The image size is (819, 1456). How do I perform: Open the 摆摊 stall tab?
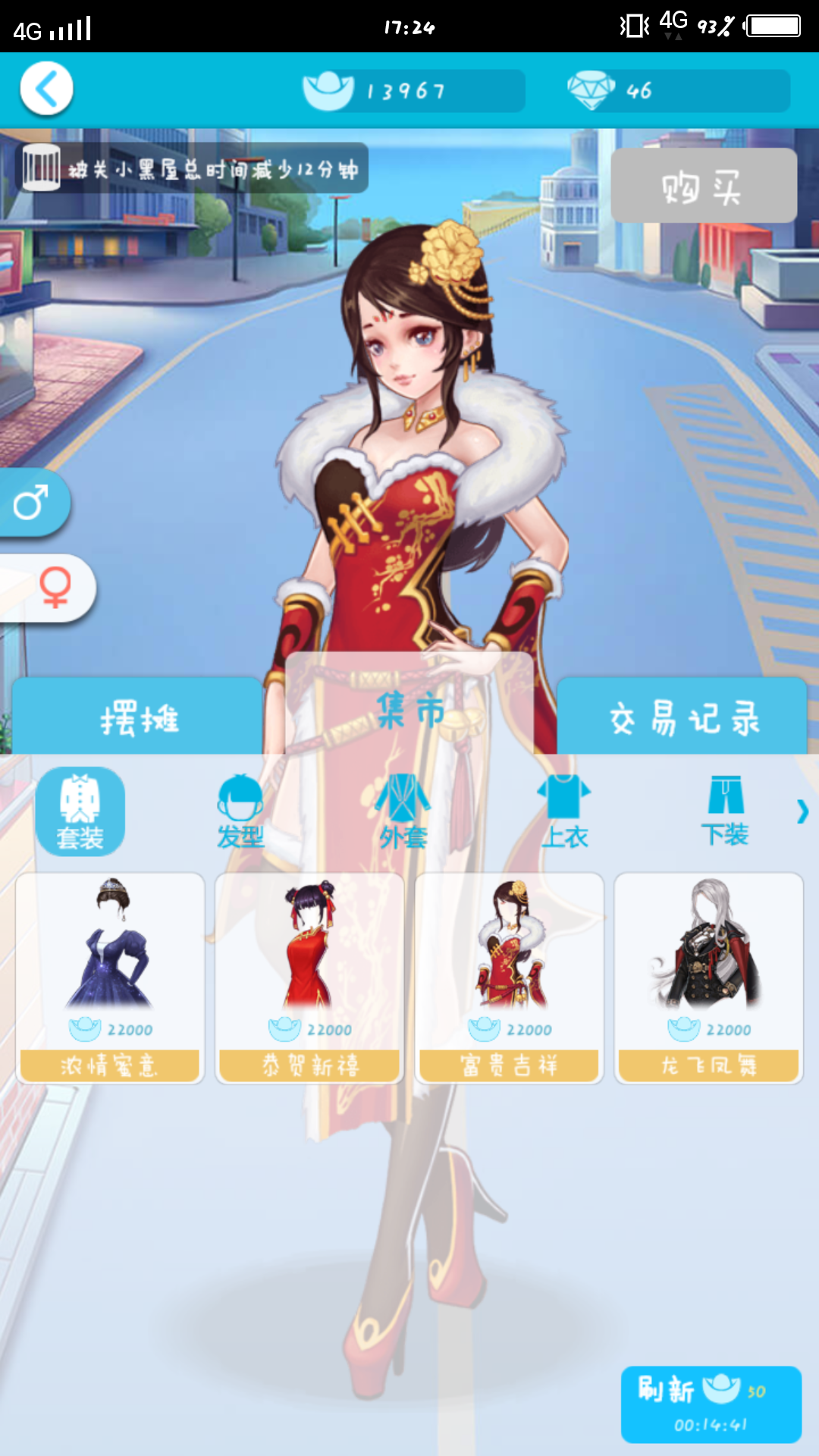pos(138,717)
